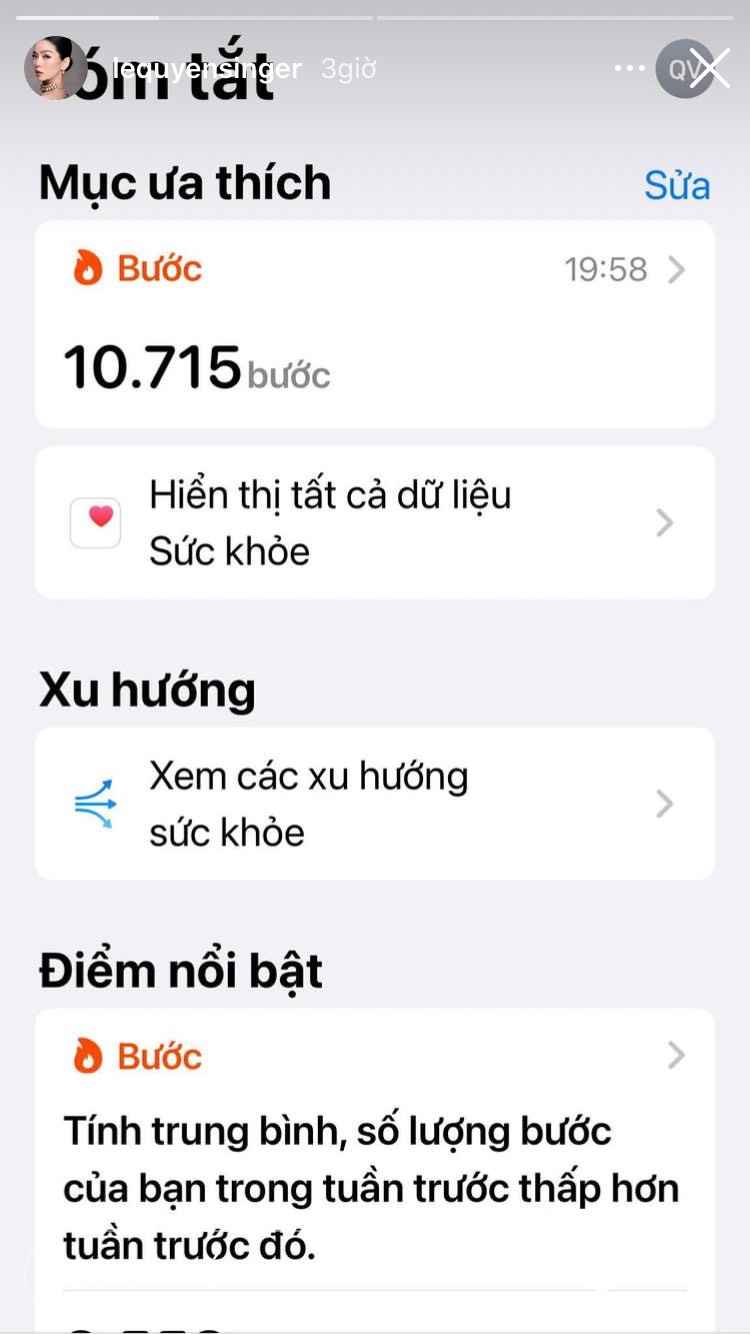
Task: Open the QV viewer avatar
Action: tap(684, 68)
